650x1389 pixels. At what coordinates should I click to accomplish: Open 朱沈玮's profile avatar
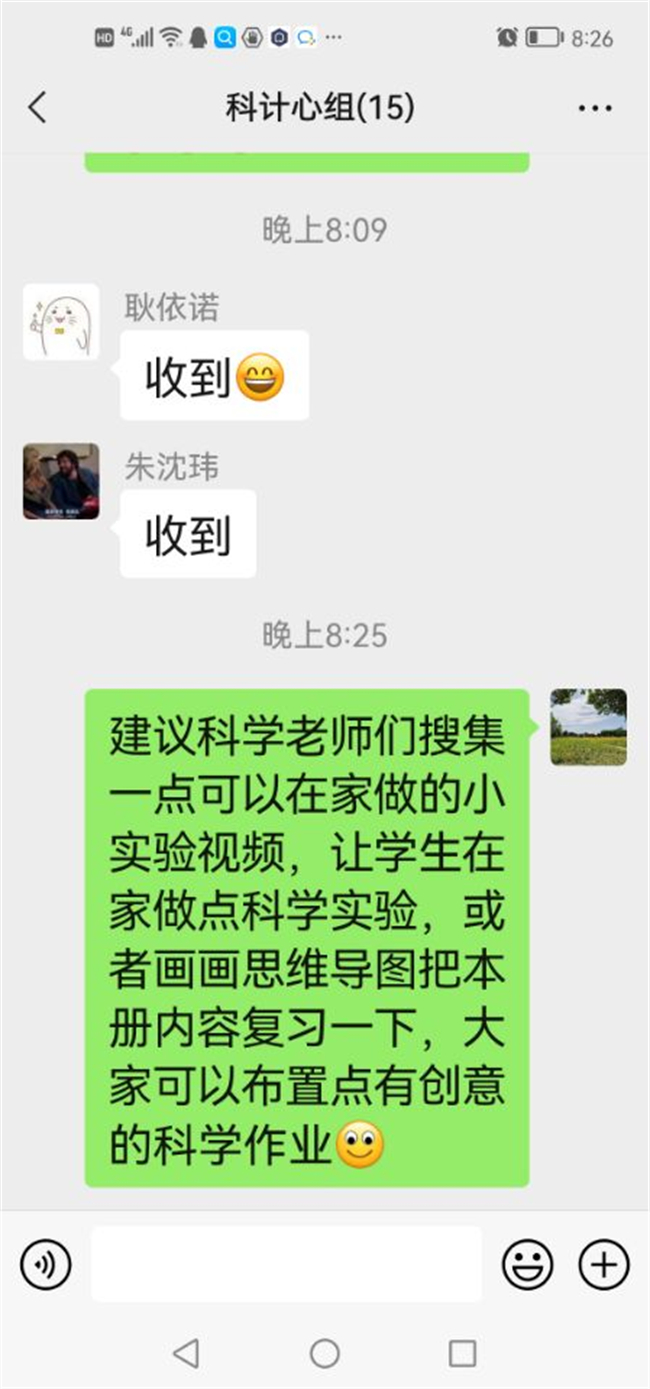tap(61, 482)
